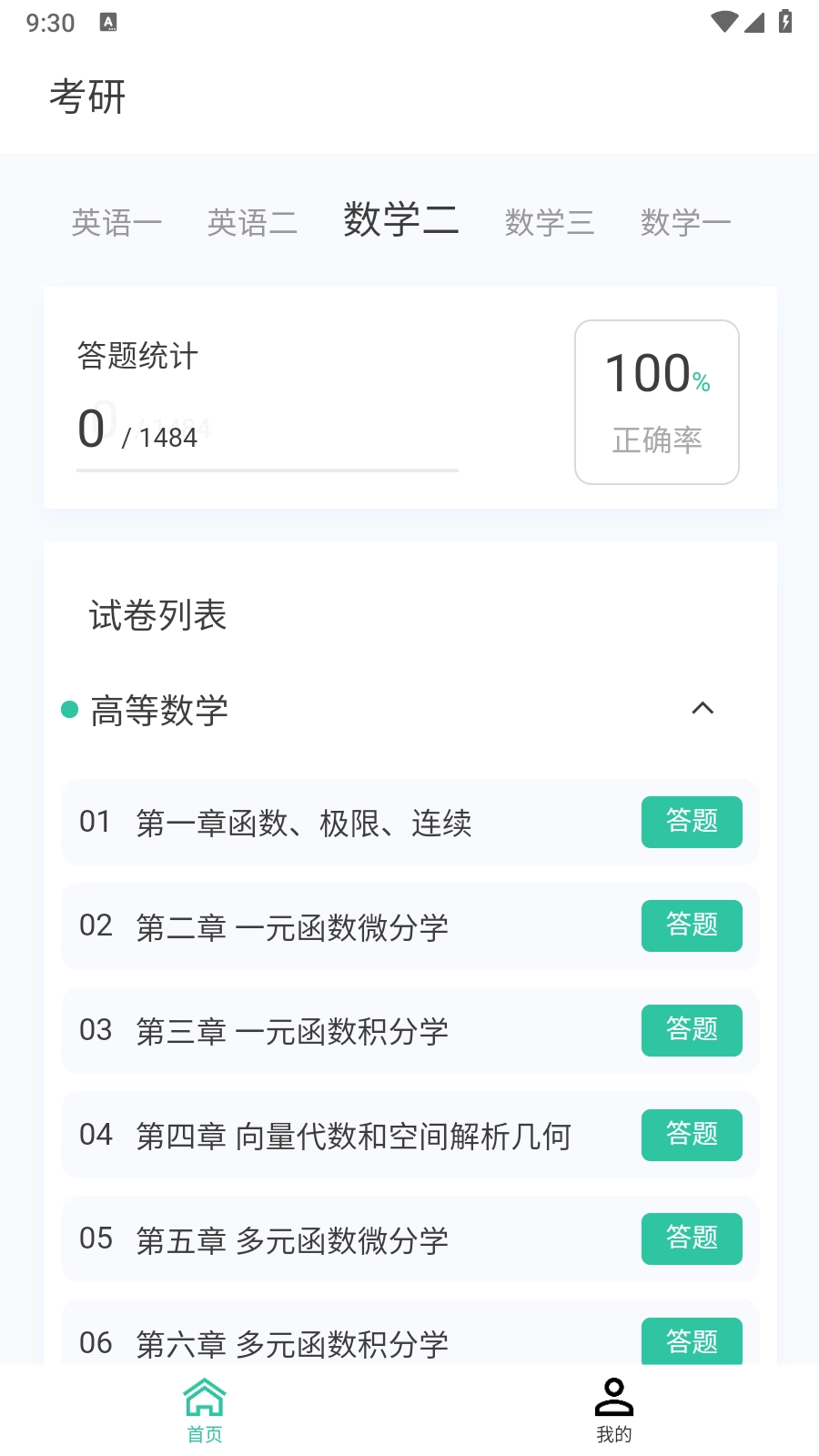
Task: Tap the battery status icon
Action: [x=786, y=20]
